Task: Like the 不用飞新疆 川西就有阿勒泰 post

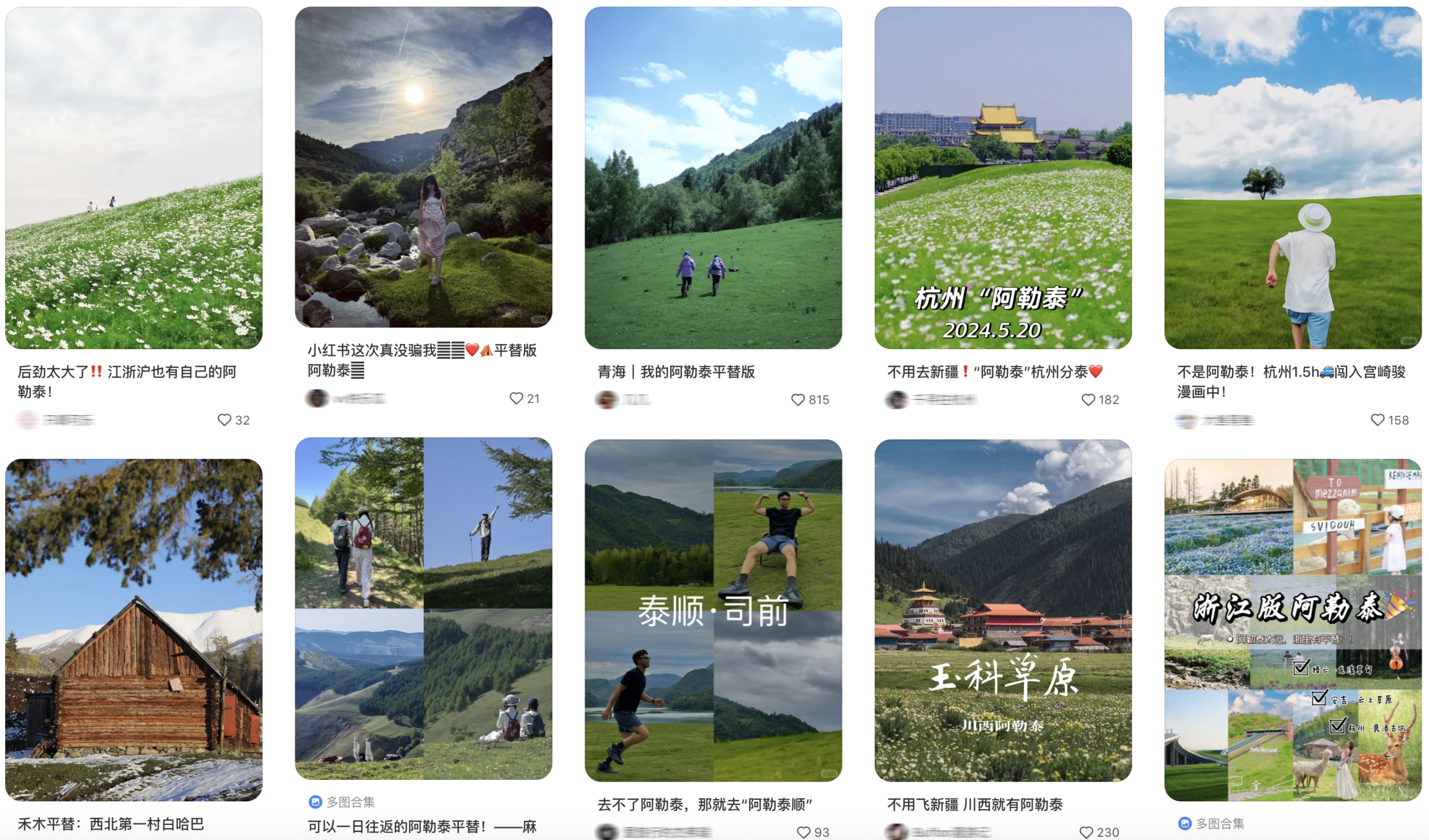Action: [1086, 832]
